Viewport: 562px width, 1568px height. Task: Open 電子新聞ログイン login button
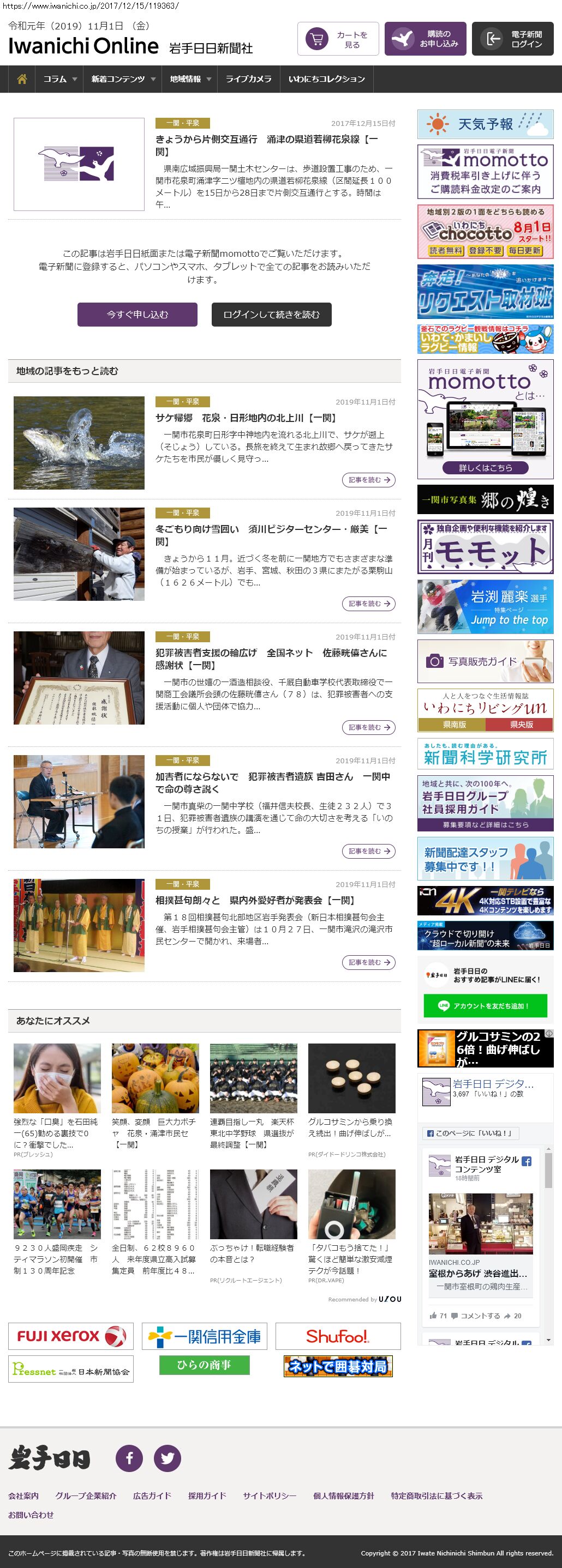[512, 40]
